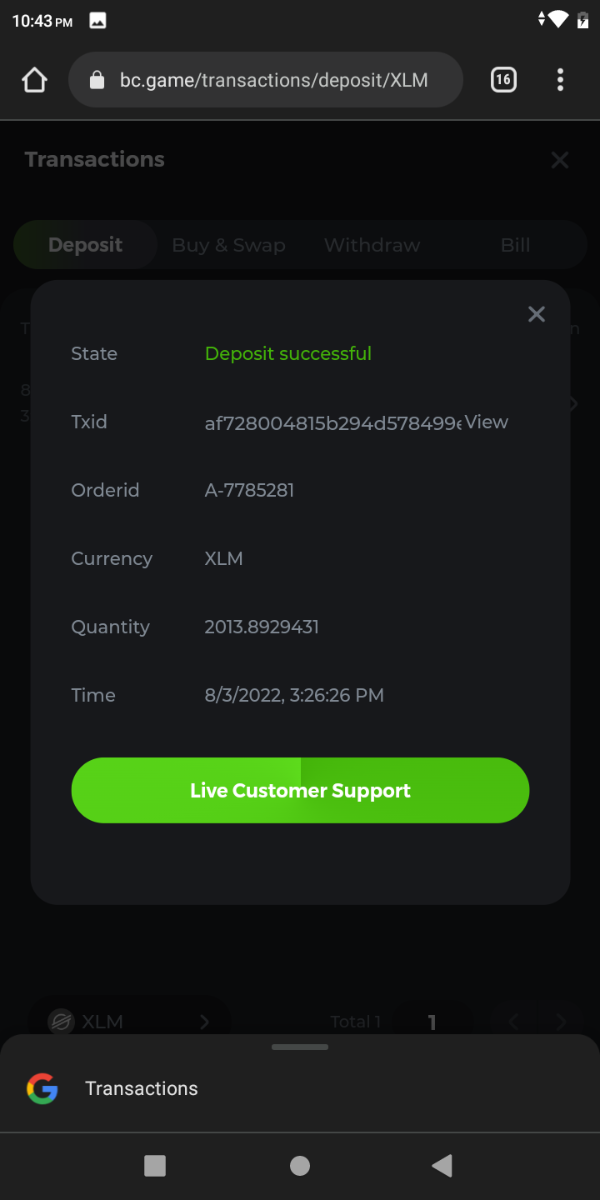600x1200 pixels.
Task: Open the browser overflow menu
Action: 560,80
